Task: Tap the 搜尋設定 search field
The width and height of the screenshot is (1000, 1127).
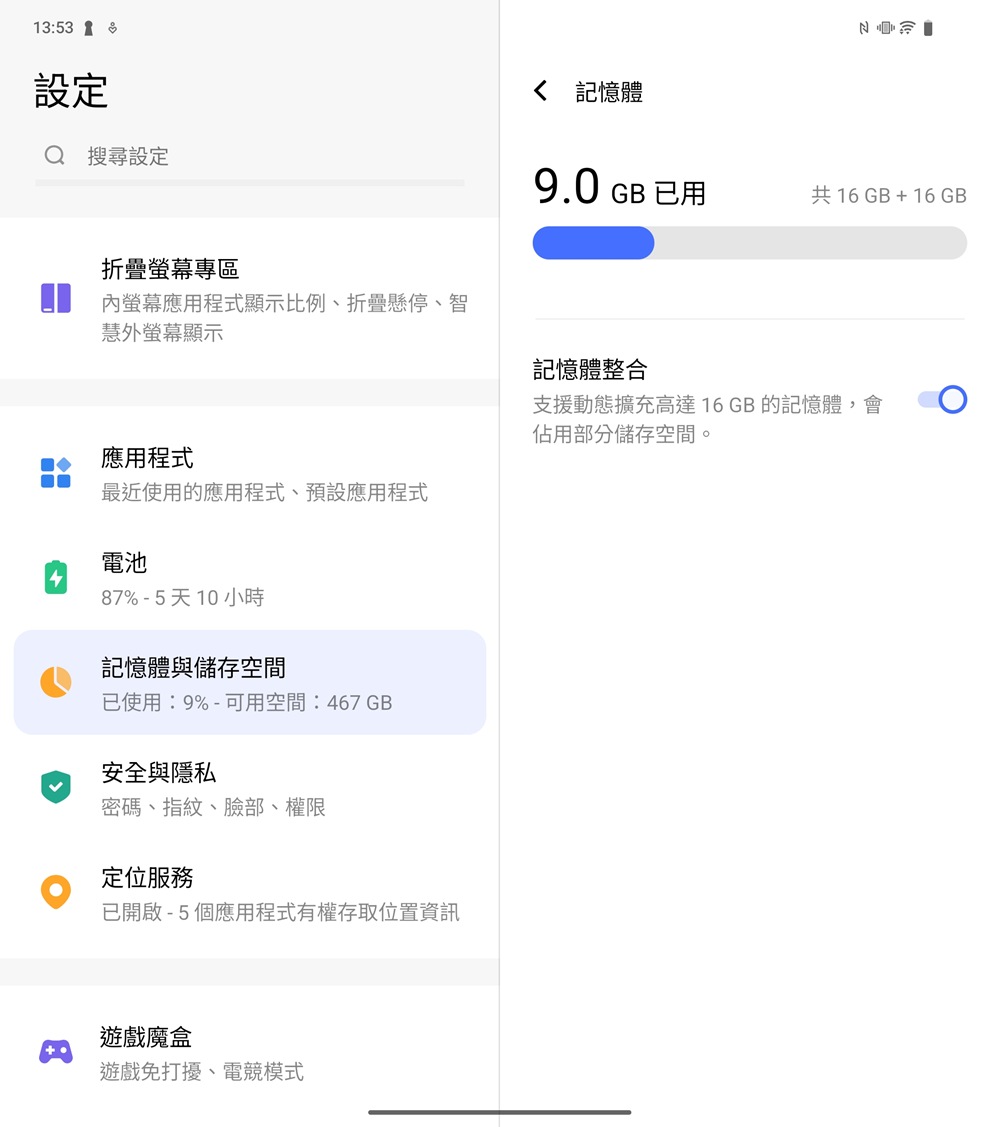Action: (250, 156)
